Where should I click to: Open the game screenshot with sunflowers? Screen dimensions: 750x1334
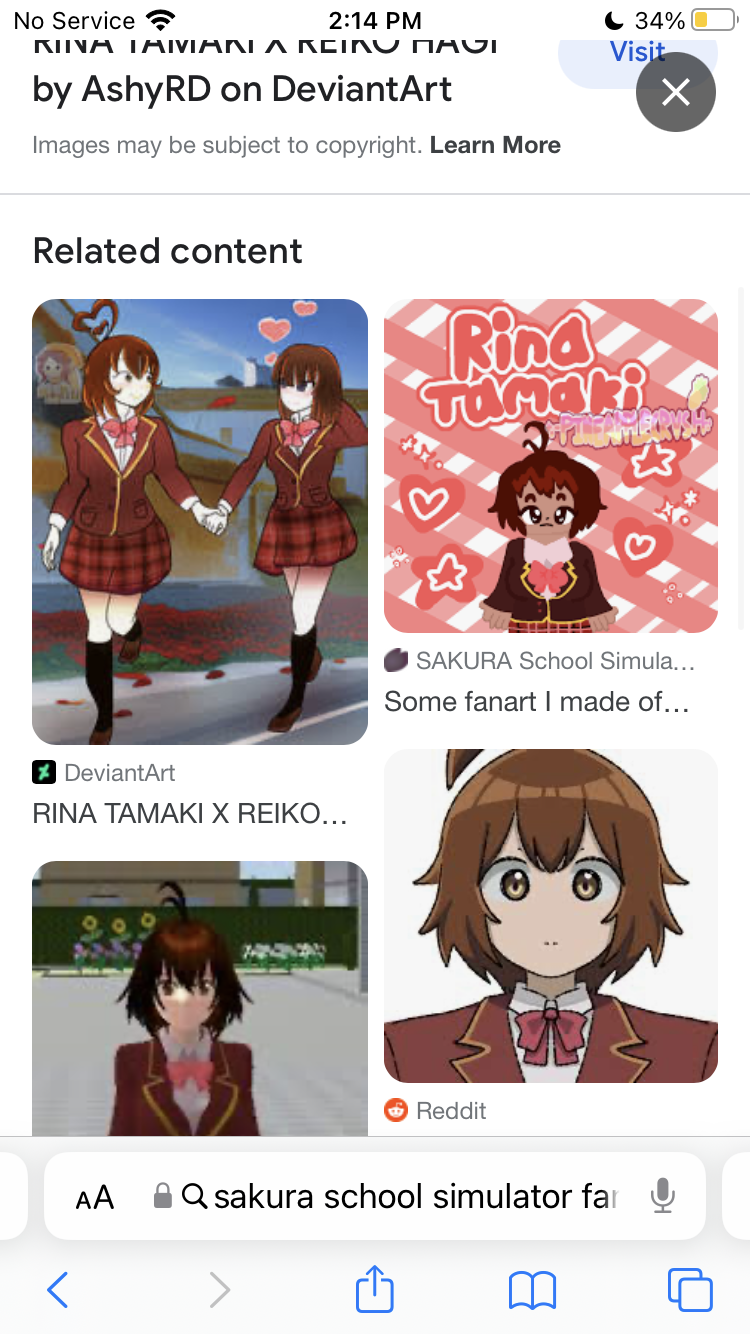pos(200,998)
